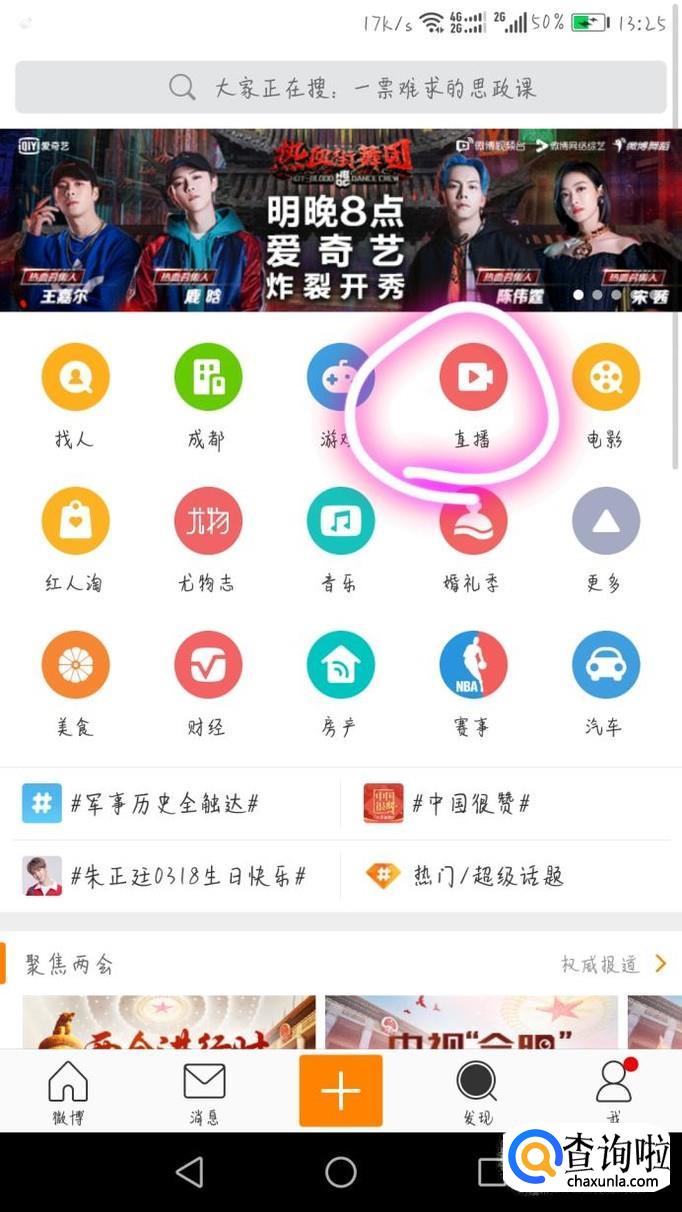The height and width of the screenshot is (1212, 682).
Task: Open the 成都 local section
Action: tap(207, 395)
